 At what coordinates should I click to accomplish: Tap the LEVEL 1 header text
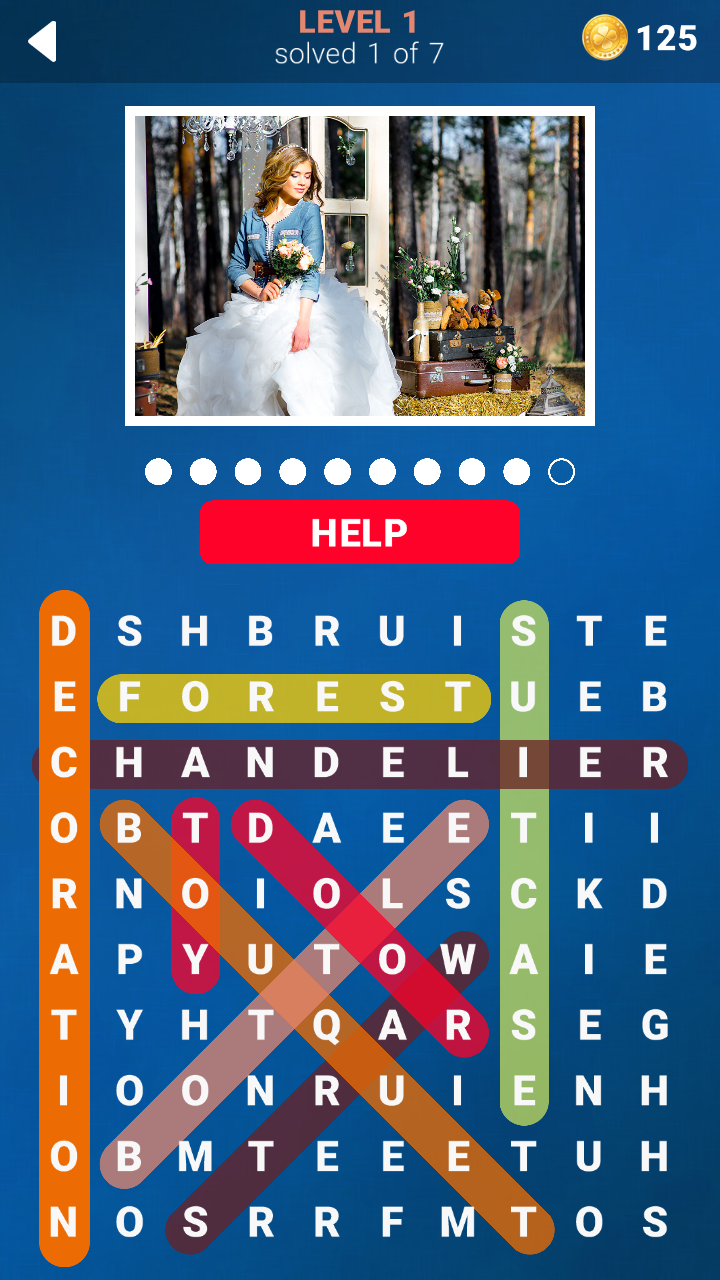[359, 24]
